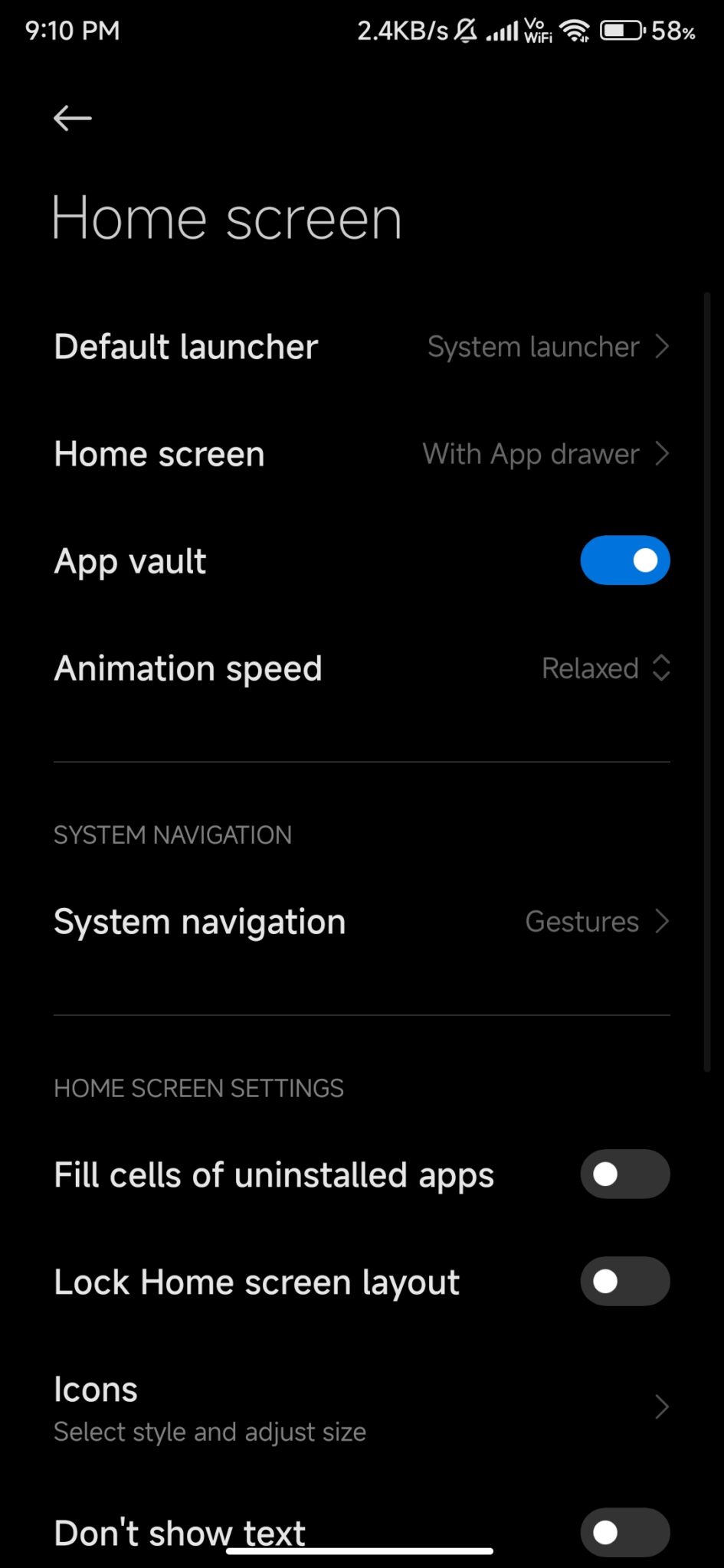Turn on Lock Home screen layout
This screenshot has height=1568, width=724.
(x=625, y=1281)
